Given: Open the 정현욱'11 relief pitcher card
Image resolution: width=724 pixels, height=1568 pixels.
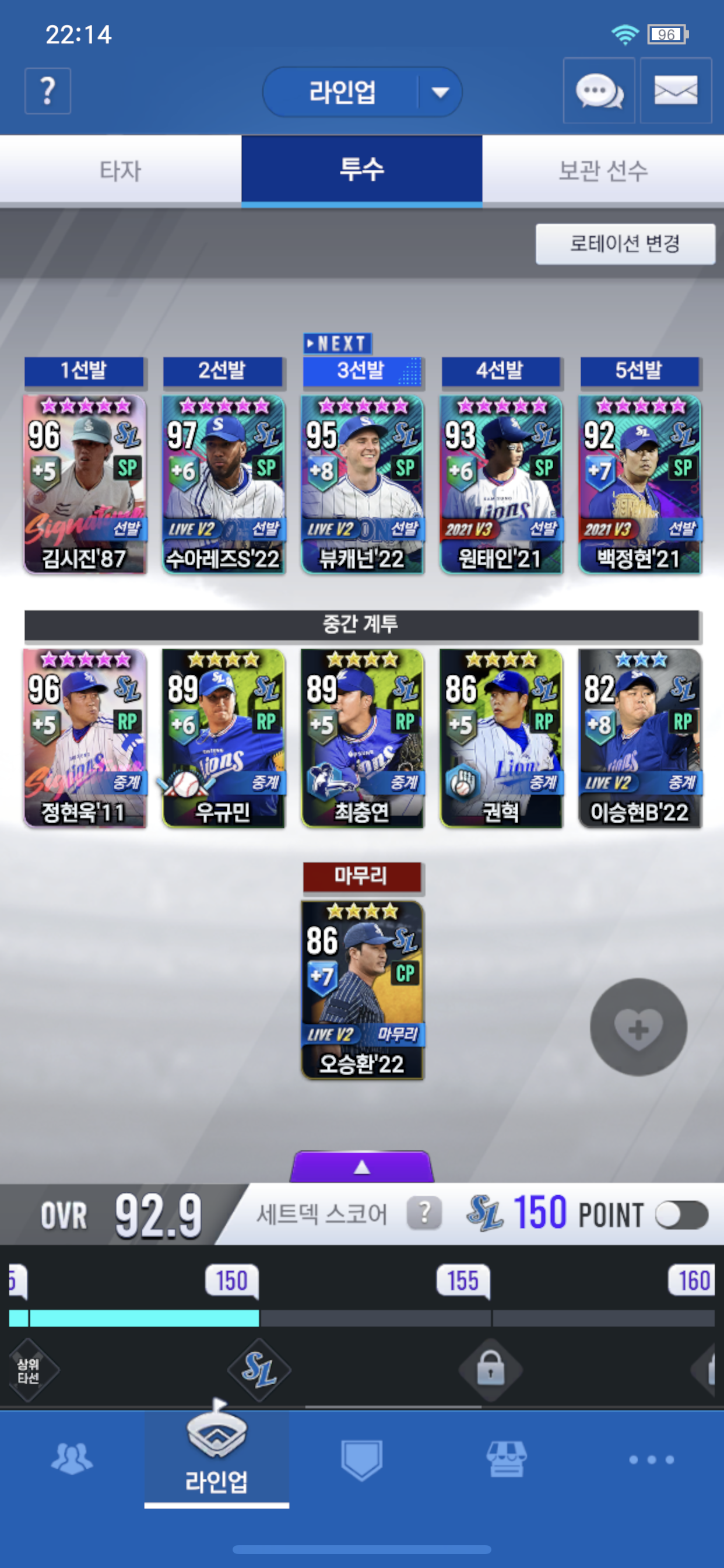Looking at the screenshot, I should click(x=85, y=738).
